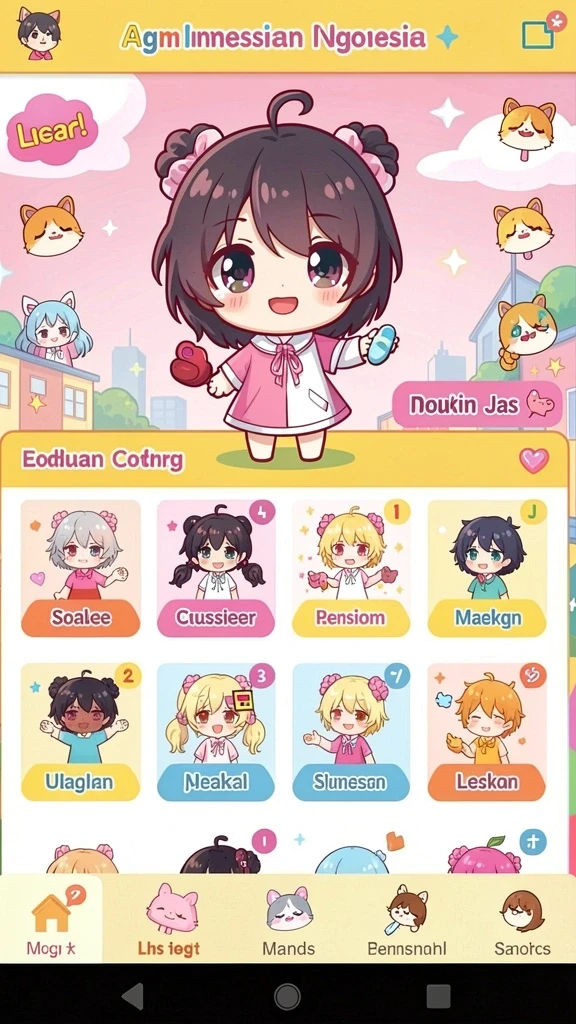The height and width of the screenshot is (1024, 576).
Task: Switch to the Sanotcs tab
Action: tap(522, 920)
